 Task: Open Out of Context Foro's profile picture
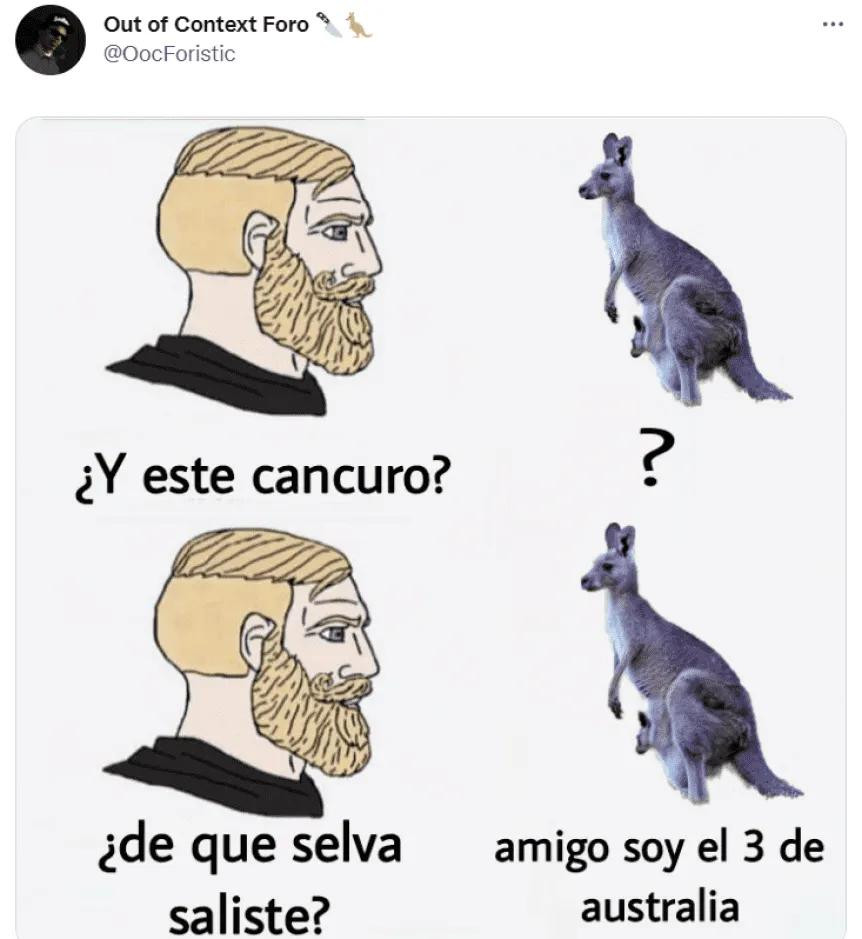51,39
